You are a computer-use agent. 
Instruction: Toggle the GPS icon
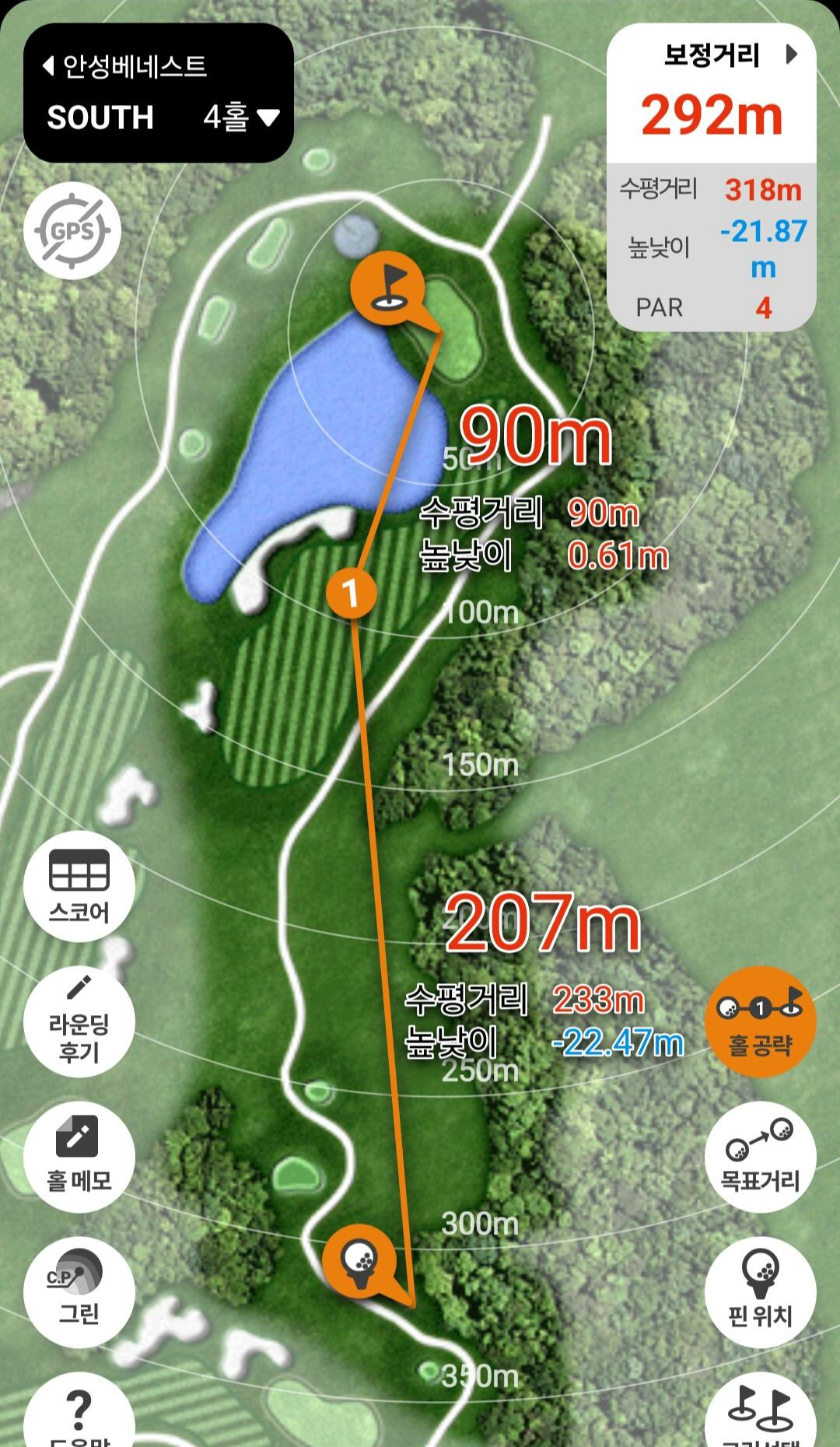pyautogui.click(x=72, y=231)
